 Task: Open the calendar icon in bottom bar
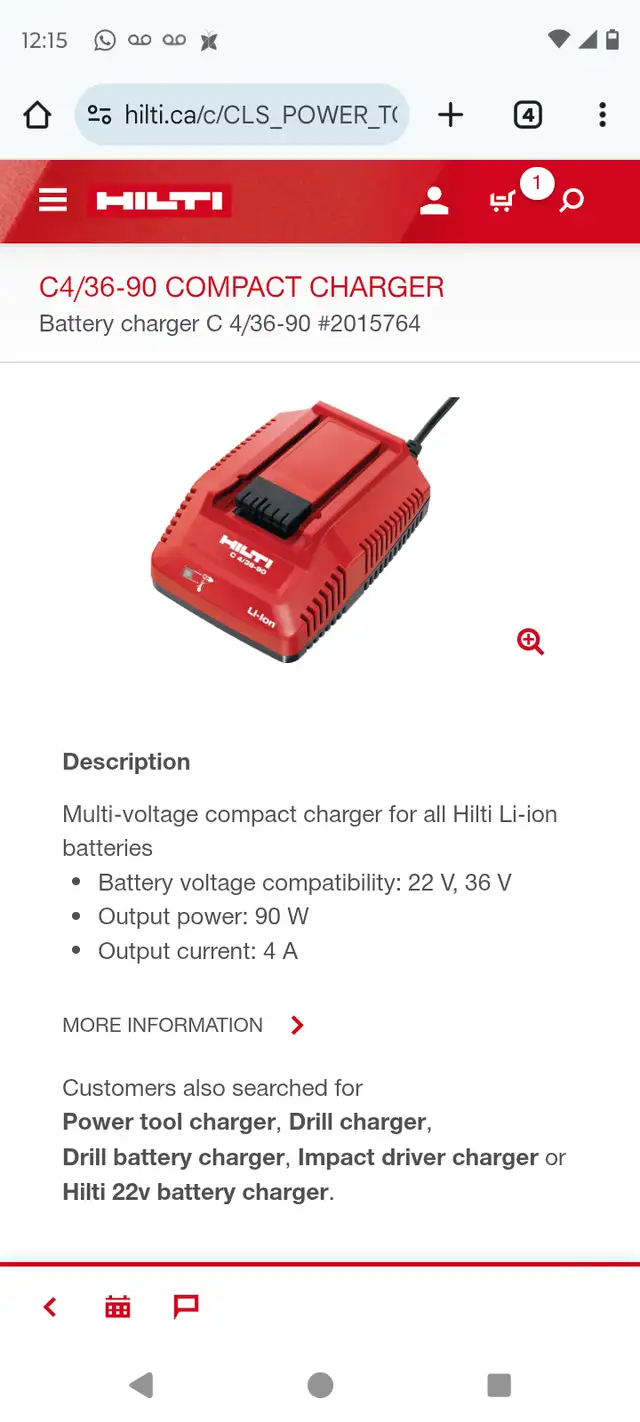pyautogui.click(x=118, y=1307)
